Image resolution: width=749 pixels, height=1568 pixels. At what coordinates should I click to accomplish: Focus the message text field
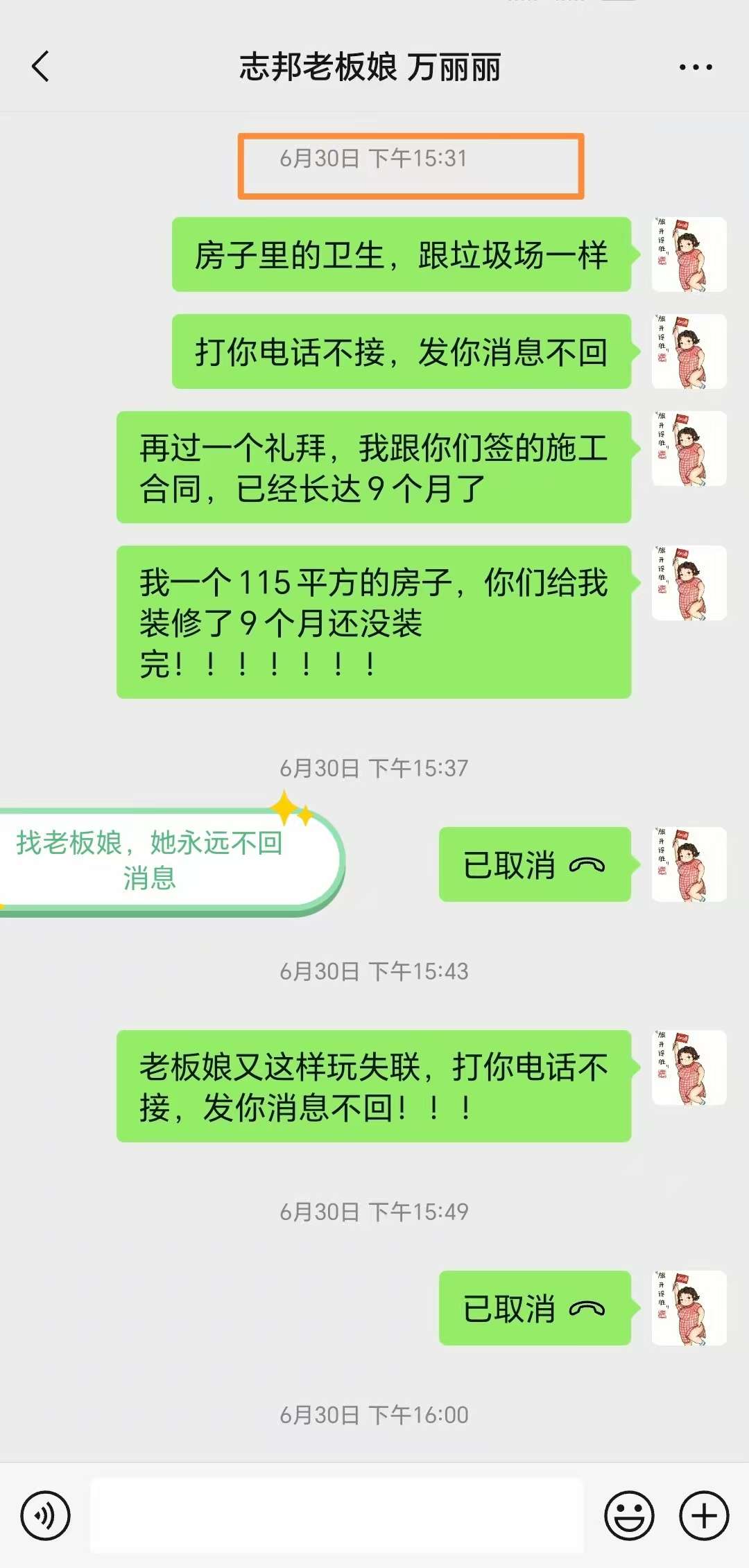[337, 1516]
